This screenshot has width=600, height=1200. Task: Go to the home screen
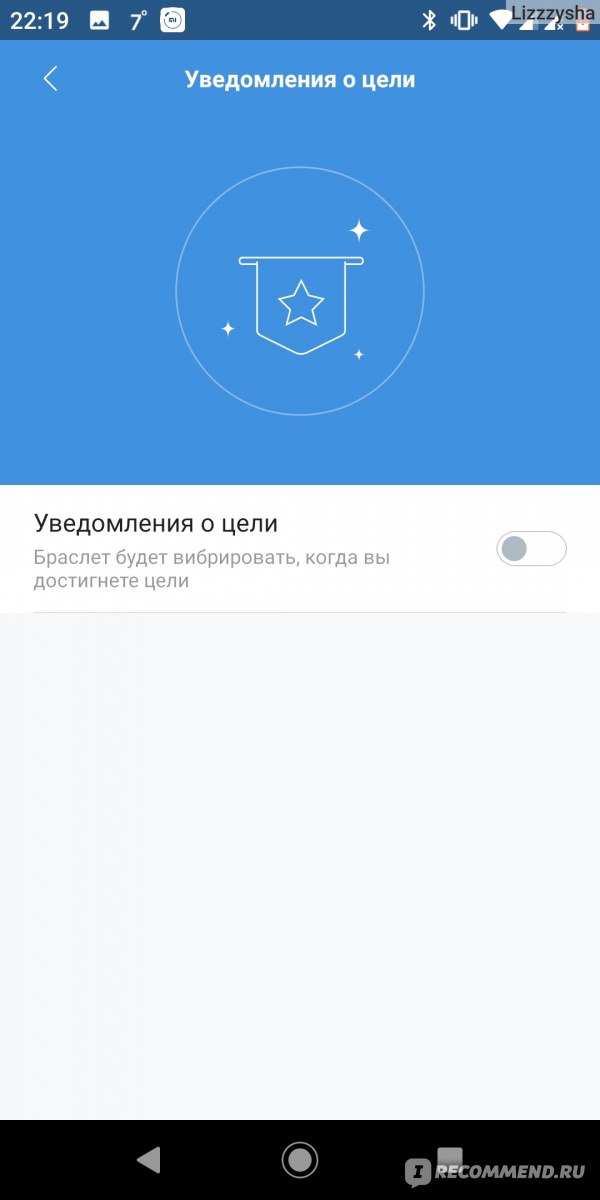click(300, 1159)
